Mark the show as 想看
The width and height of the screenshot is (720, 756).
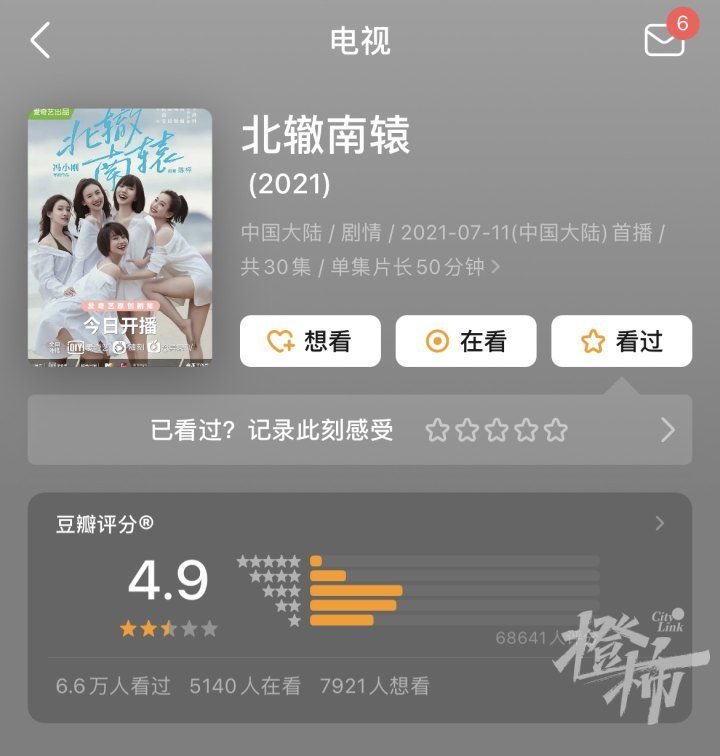310,341
